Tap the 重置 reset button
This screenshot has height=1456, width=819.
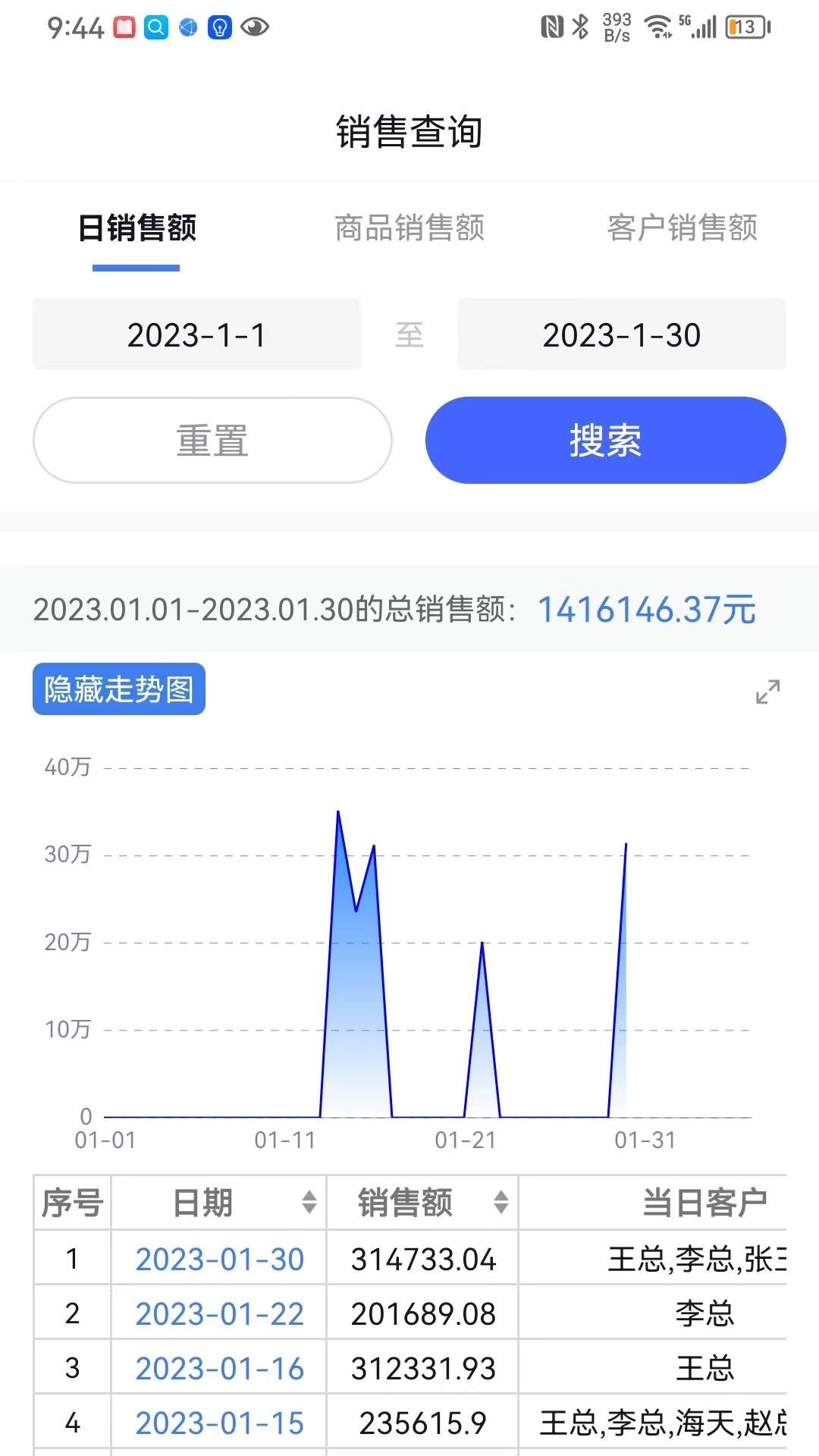[212, 441]
